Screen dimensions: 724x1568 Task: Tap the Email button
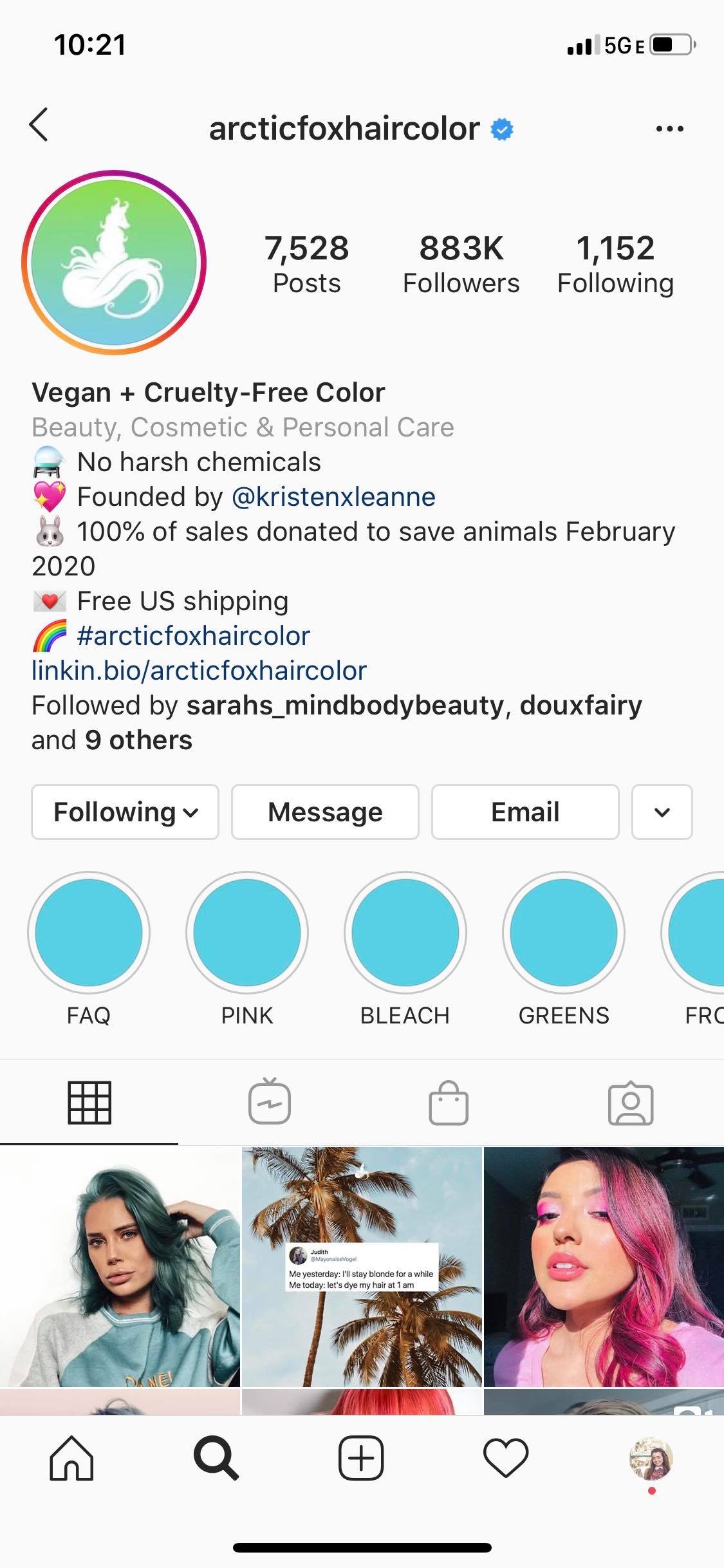pyautogui.click(x=525, y=812)
